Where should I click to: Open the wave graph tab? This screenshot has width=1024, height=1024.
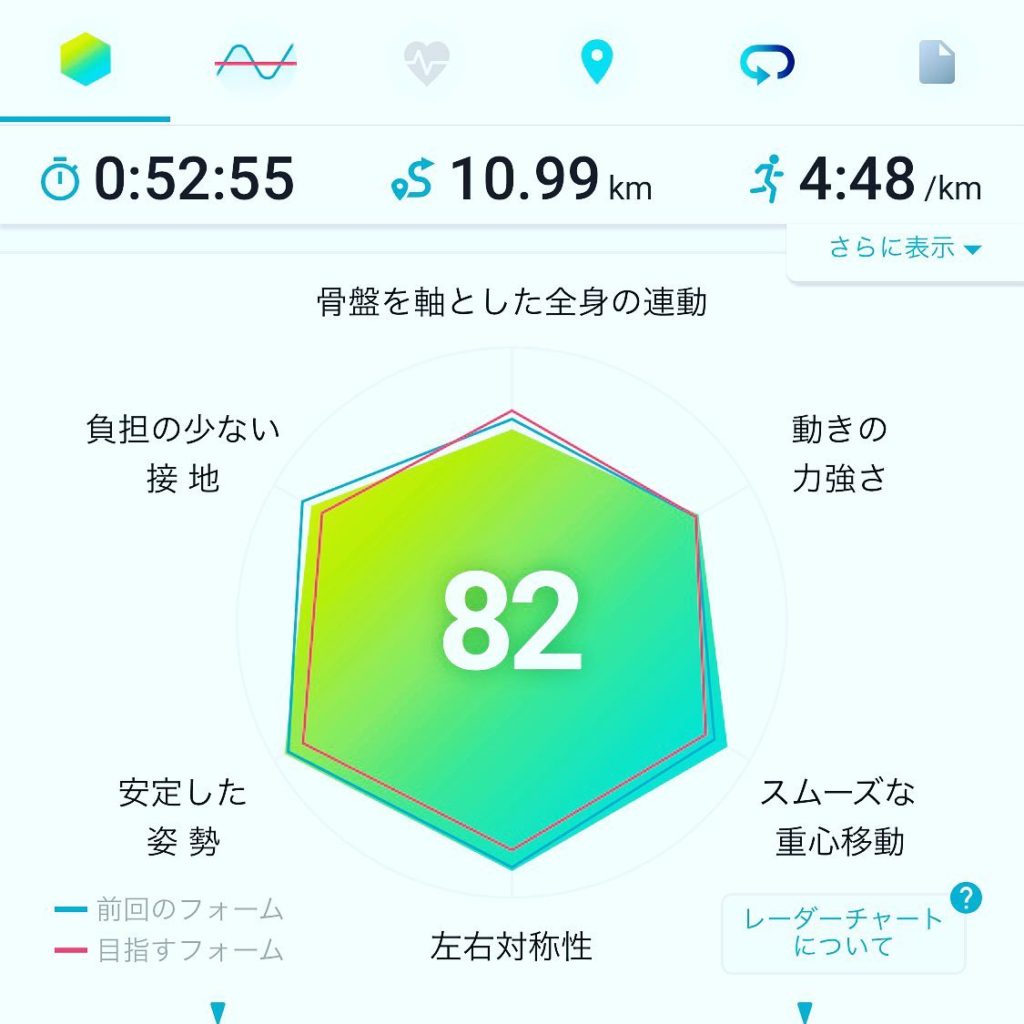point(256,62)
